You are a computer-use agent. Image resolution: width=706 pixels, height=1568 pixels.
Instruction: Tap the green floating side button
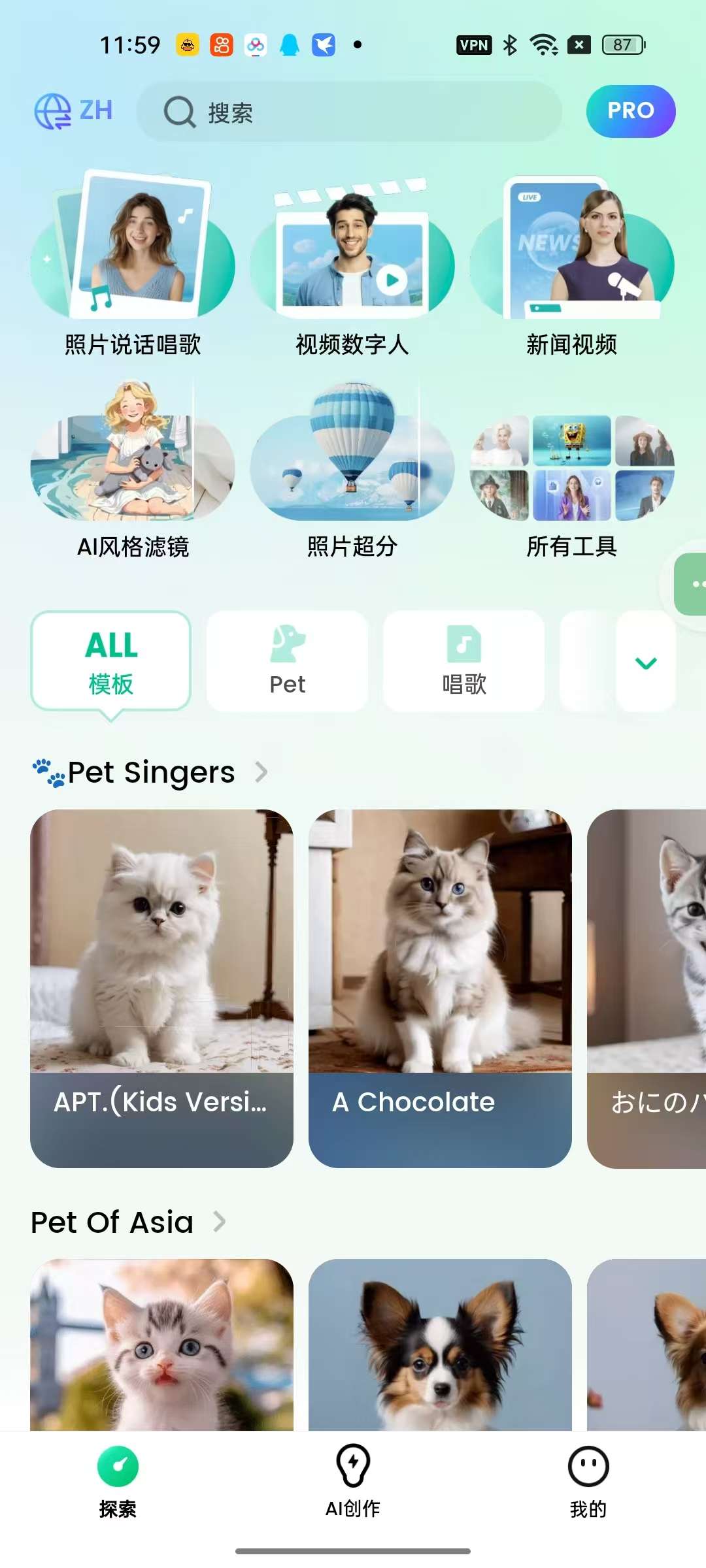(x=693, y=583)
